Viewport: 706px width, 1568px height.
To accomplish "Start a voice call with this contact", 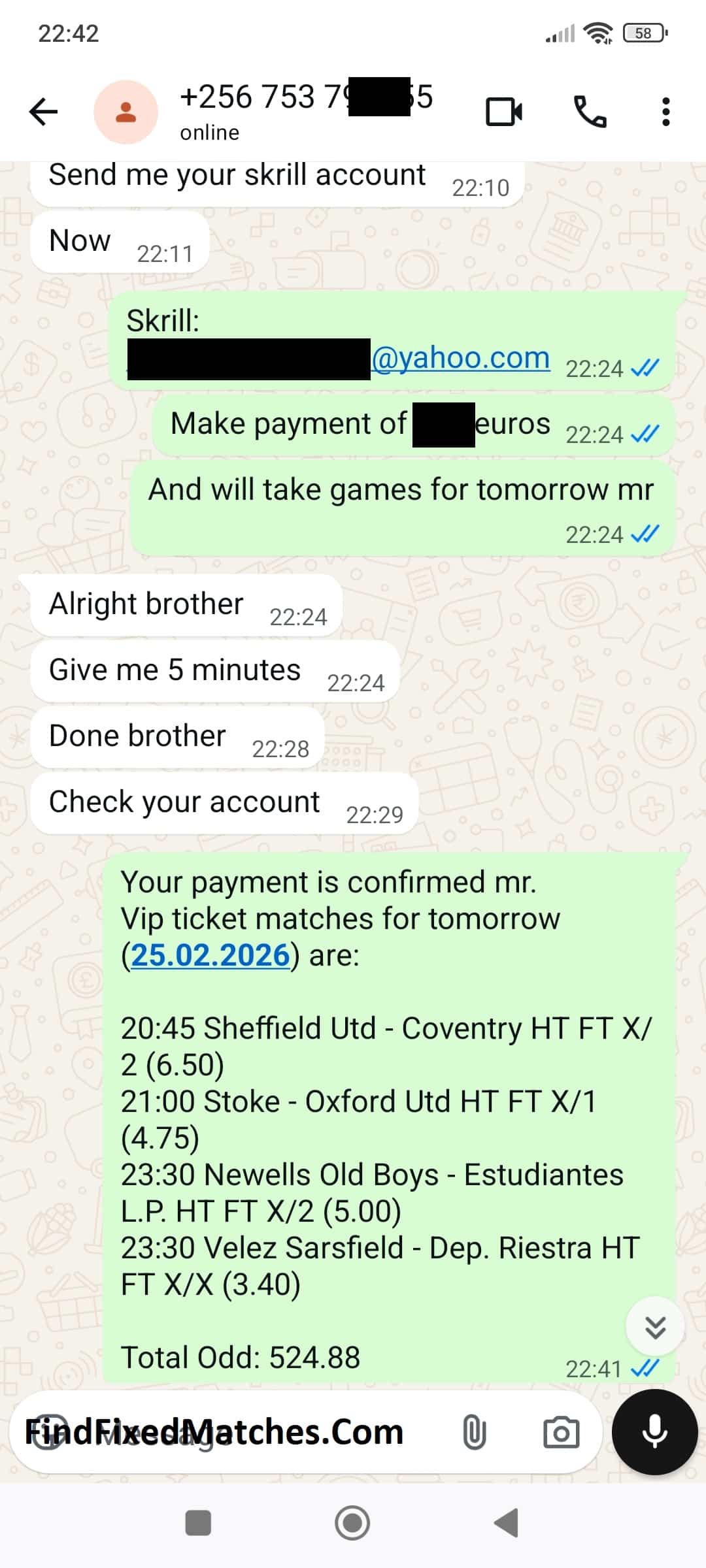I will (x=590, y=112).
